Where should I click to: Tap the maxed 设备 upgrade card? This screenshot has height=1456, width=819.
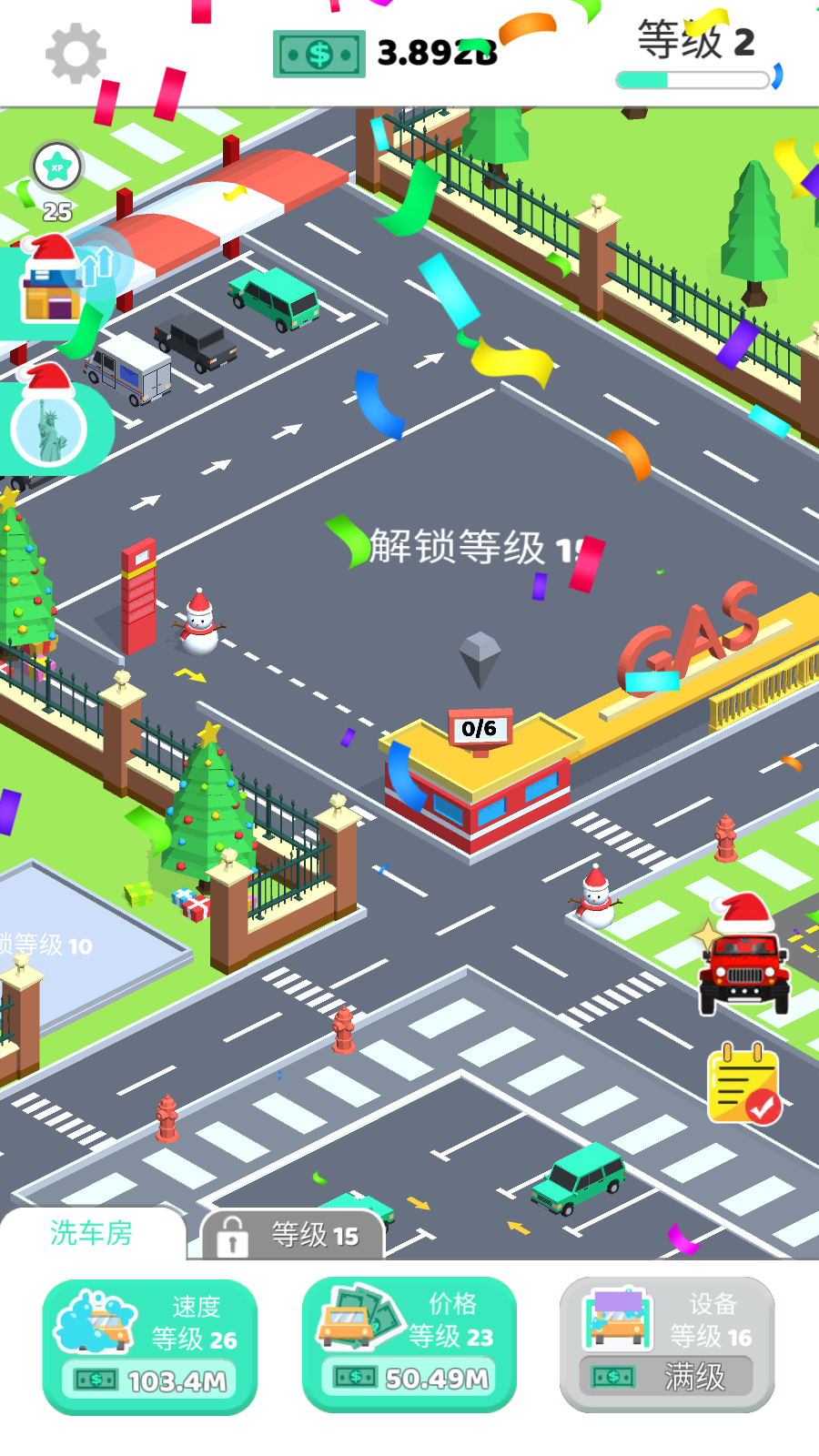coord(667,1344)
